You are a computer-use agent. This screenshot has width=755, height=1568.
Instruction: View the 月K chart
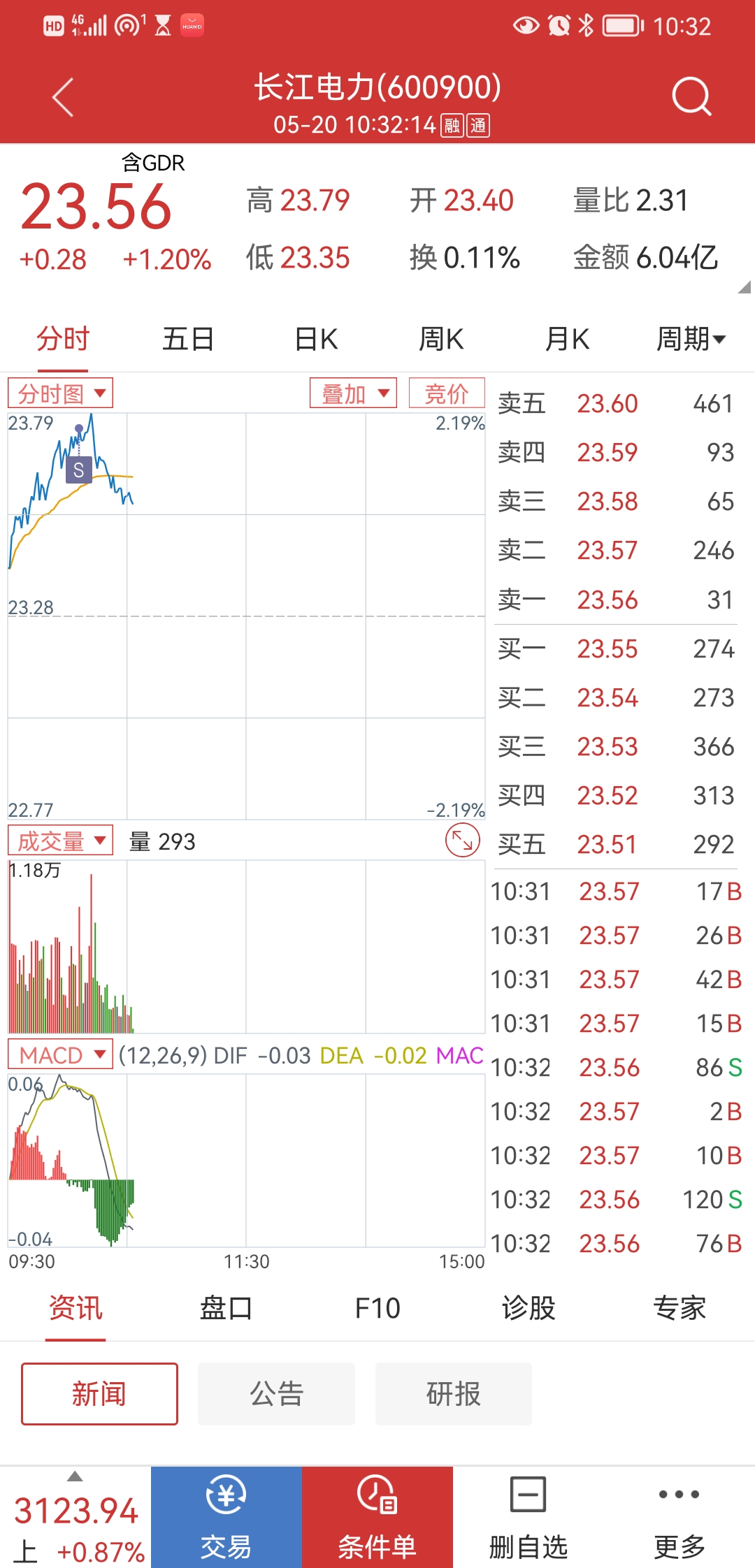567,340
